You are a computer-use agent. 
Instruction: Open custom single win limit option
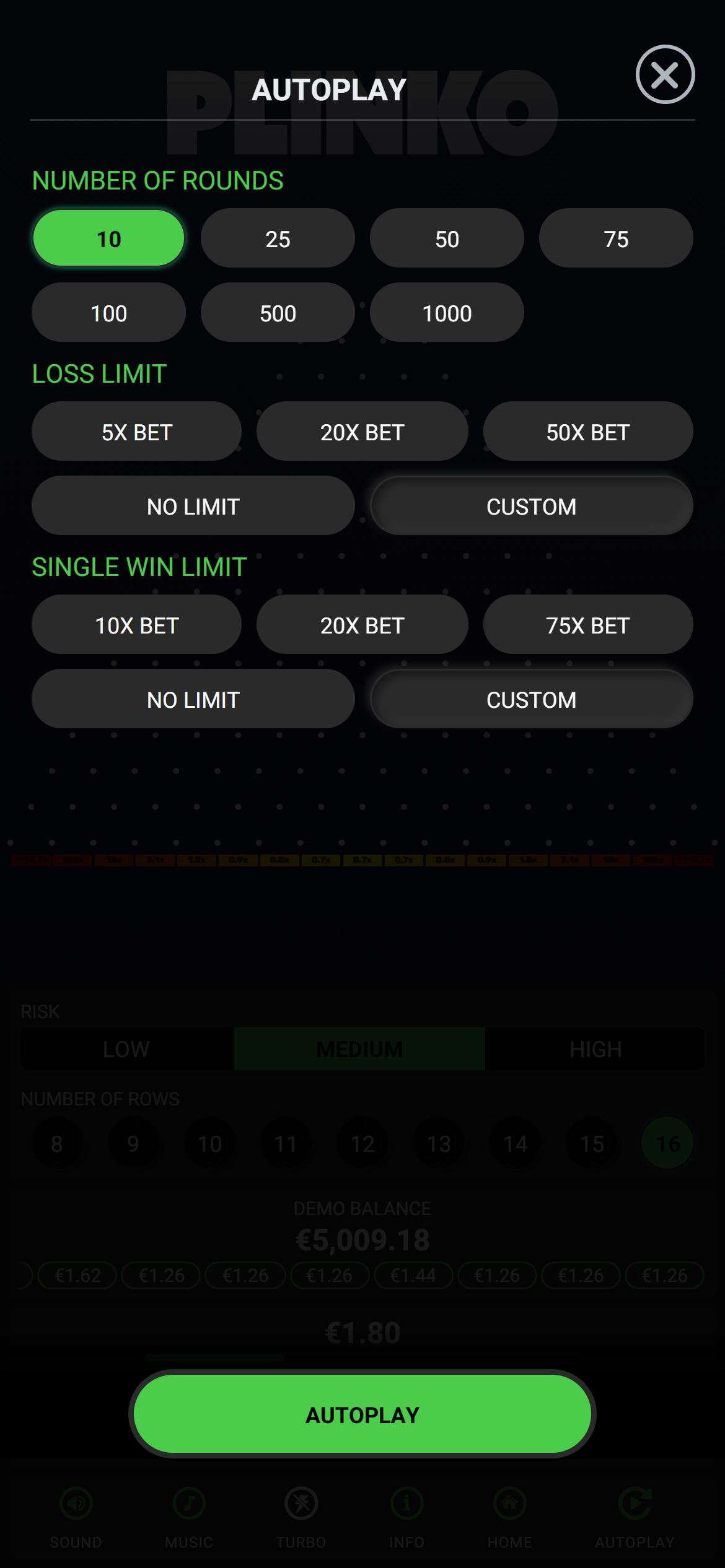tap(532, 699)
